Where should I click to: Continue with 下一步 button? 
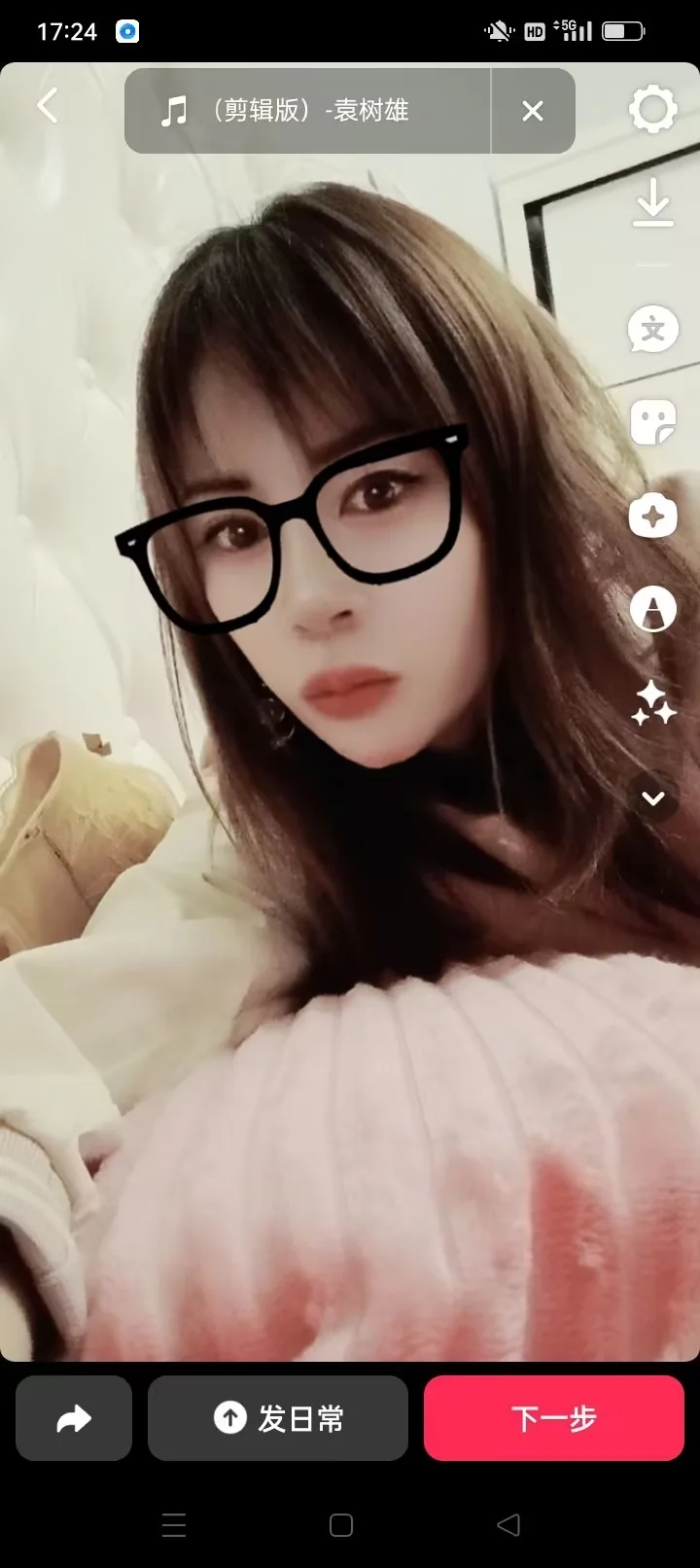[554, 1418]
